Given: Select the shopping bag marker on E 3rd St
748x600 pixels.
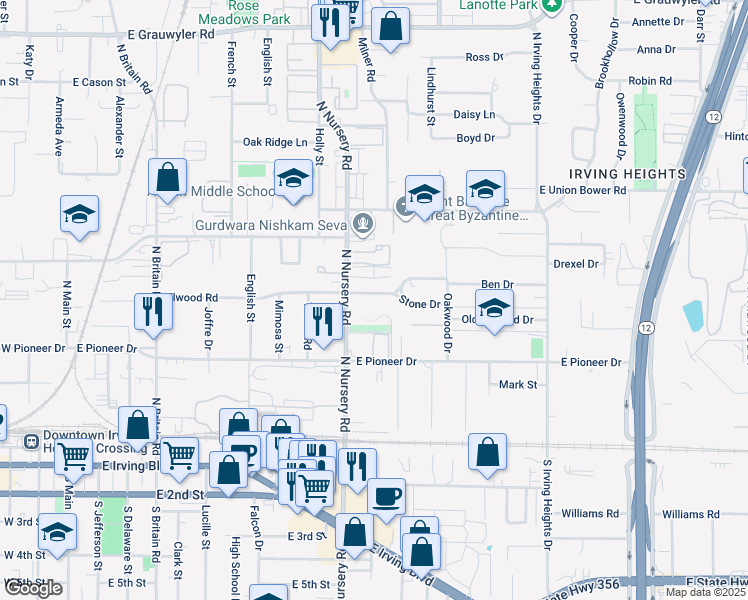Looking at the screenshot, I should point(354,535).
